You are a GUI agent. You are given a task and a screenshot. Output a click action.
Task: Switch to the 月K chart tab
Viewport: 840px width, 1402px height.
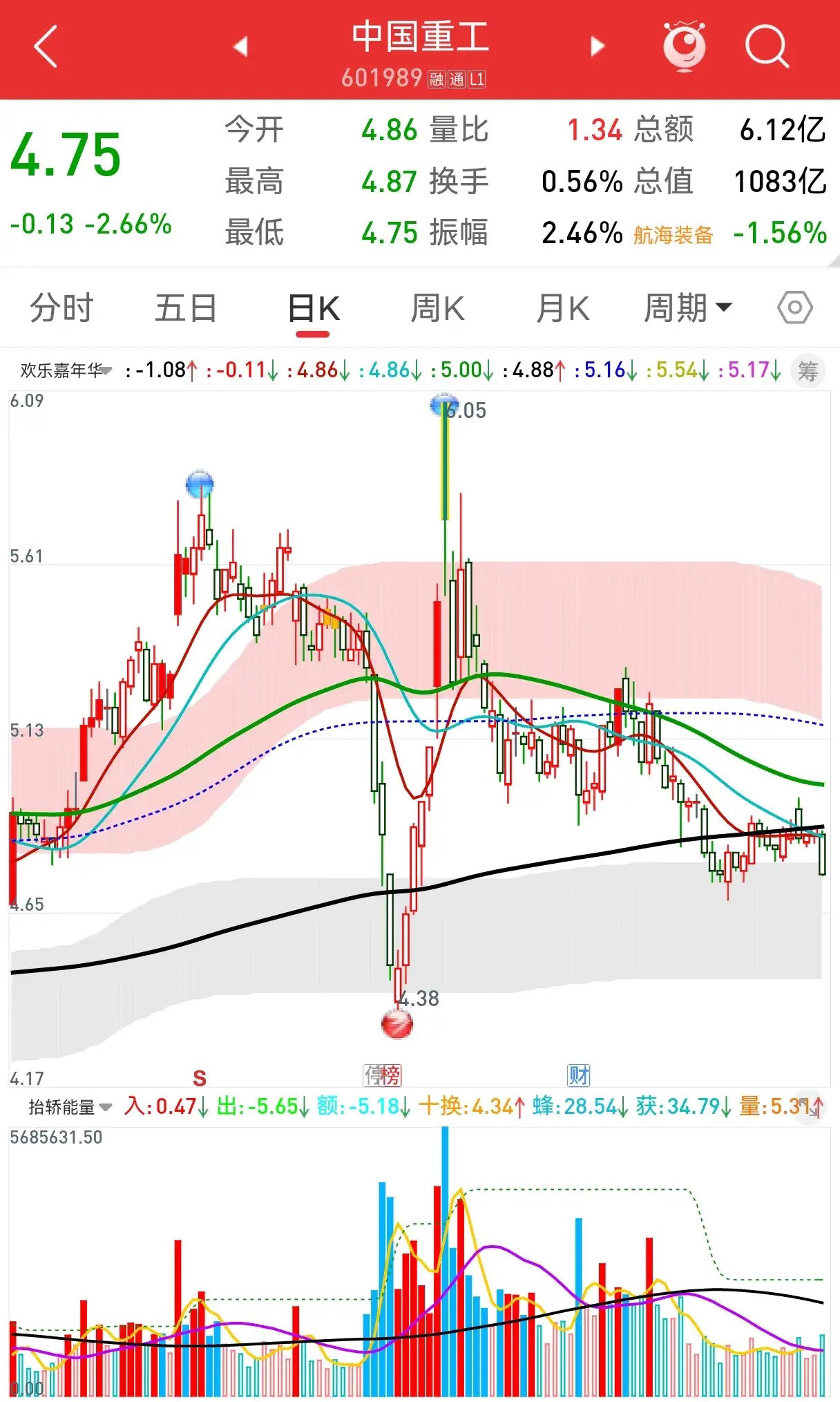(x=562, y=308)
